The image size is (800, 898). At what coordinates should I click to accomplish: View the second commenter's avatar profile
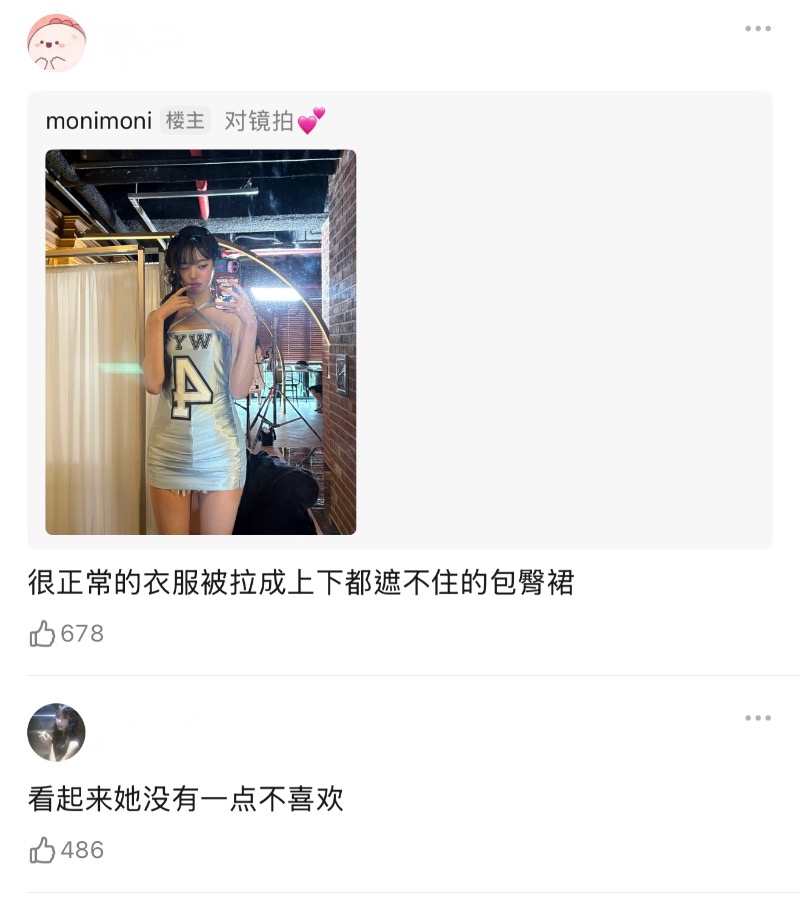click(56, 732)
